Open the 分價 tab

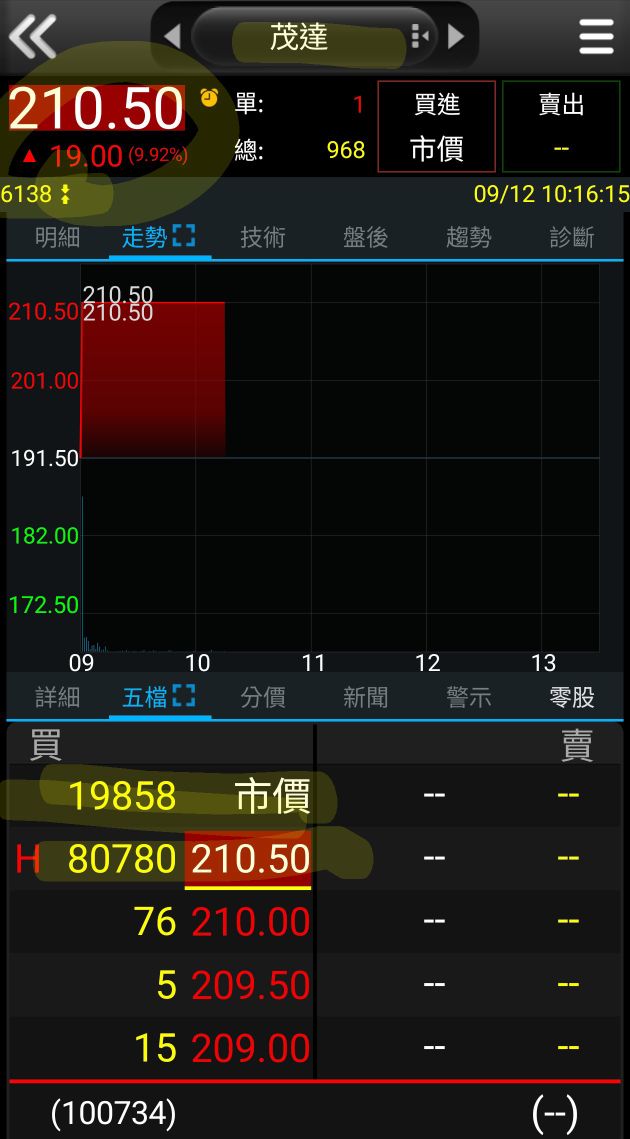pos(262,697)
